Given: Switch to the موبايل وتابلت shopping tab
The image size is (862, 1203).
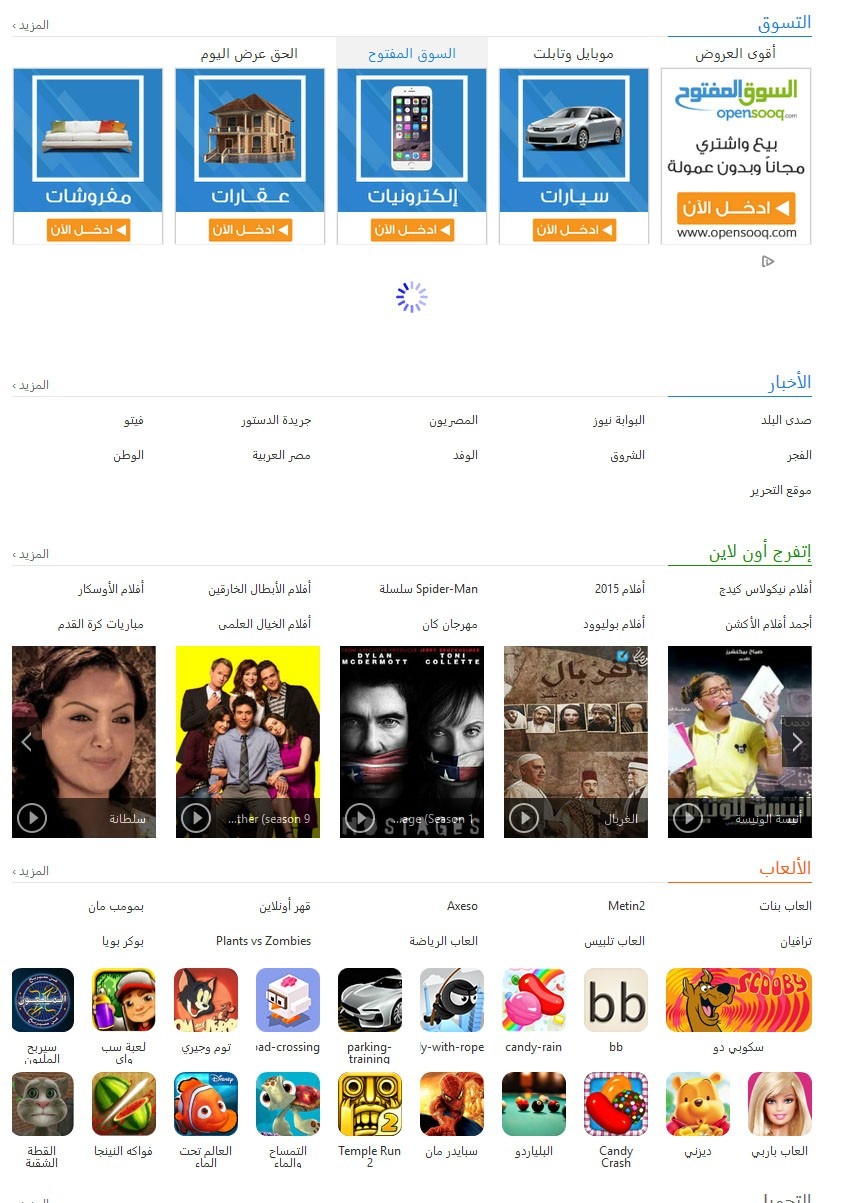Looking at the screenshot, I should pyautogui.click(x=573, y=53).
